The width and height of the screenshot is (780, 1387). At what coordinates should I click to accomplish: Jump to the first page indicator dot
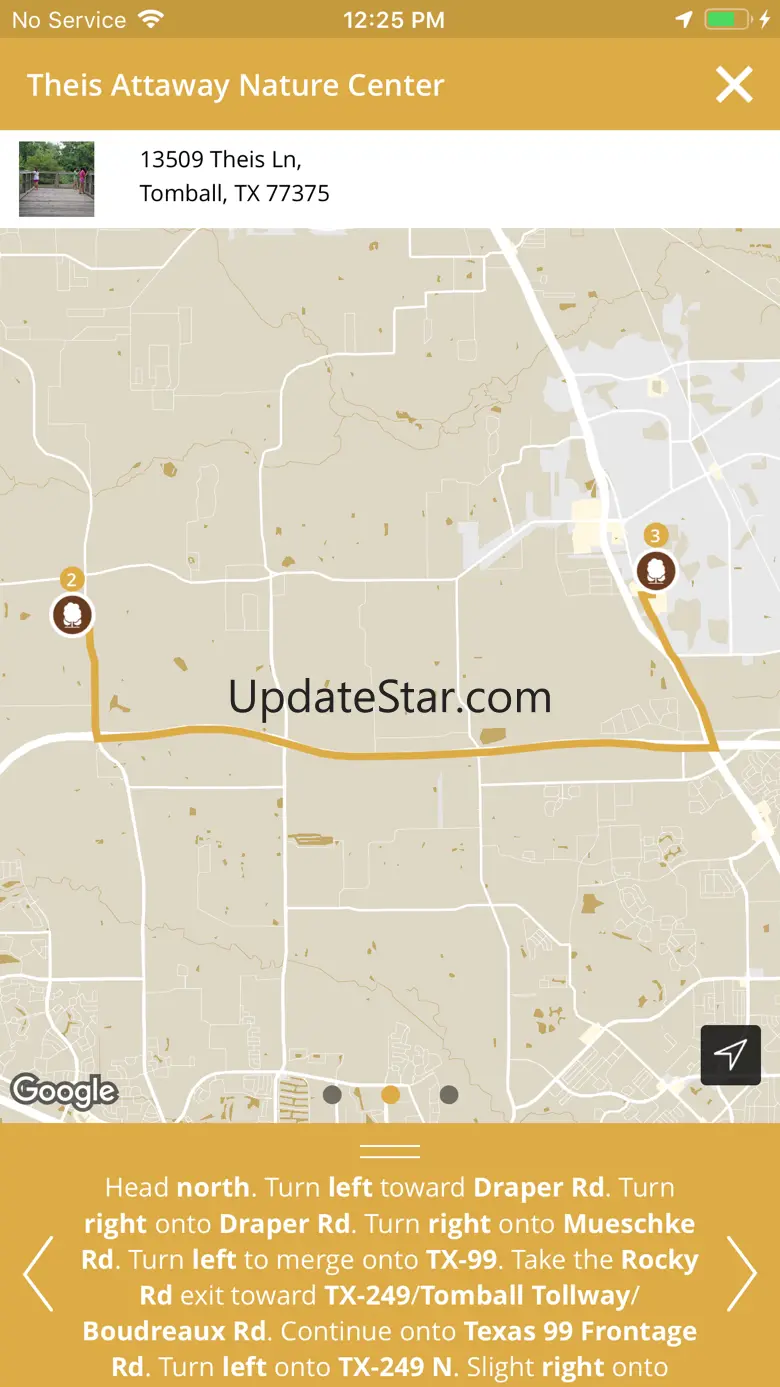(x=332, y=1095)
